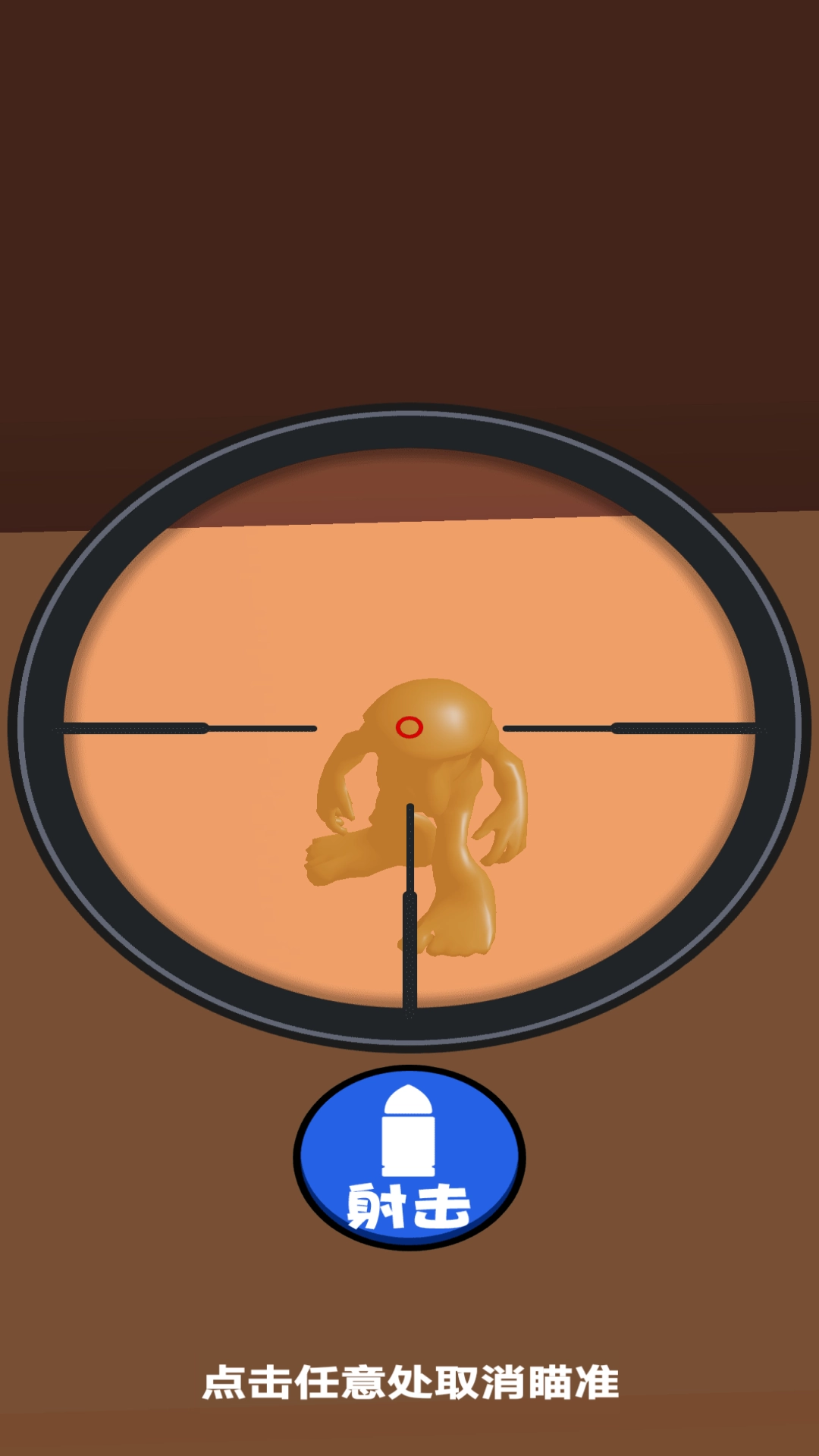Tap the blue 射击 shoot button
This screenshot has height=1456, width=819.
tap(409, 1157)
